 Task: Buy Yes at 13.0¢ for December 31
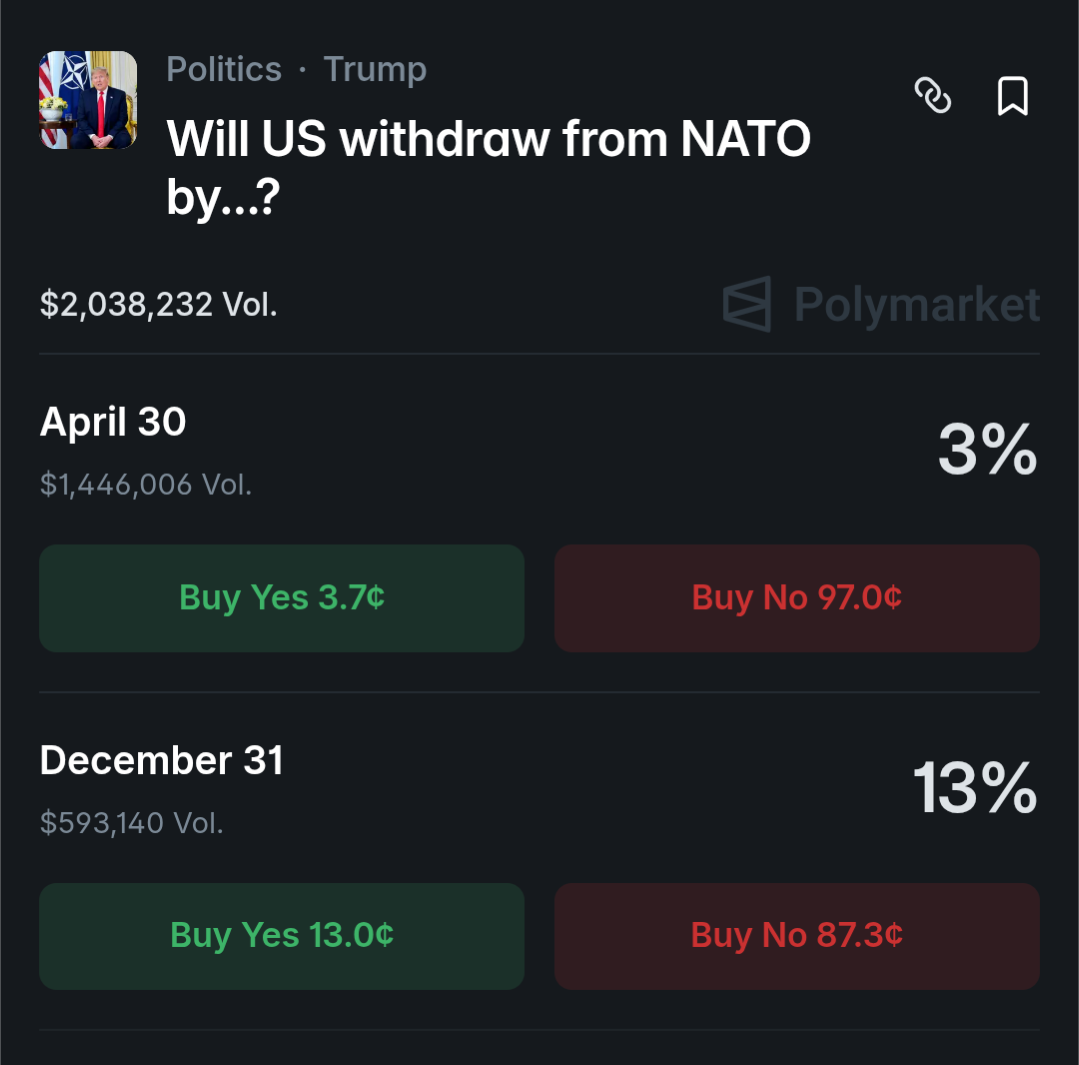[x=281, y=936]
